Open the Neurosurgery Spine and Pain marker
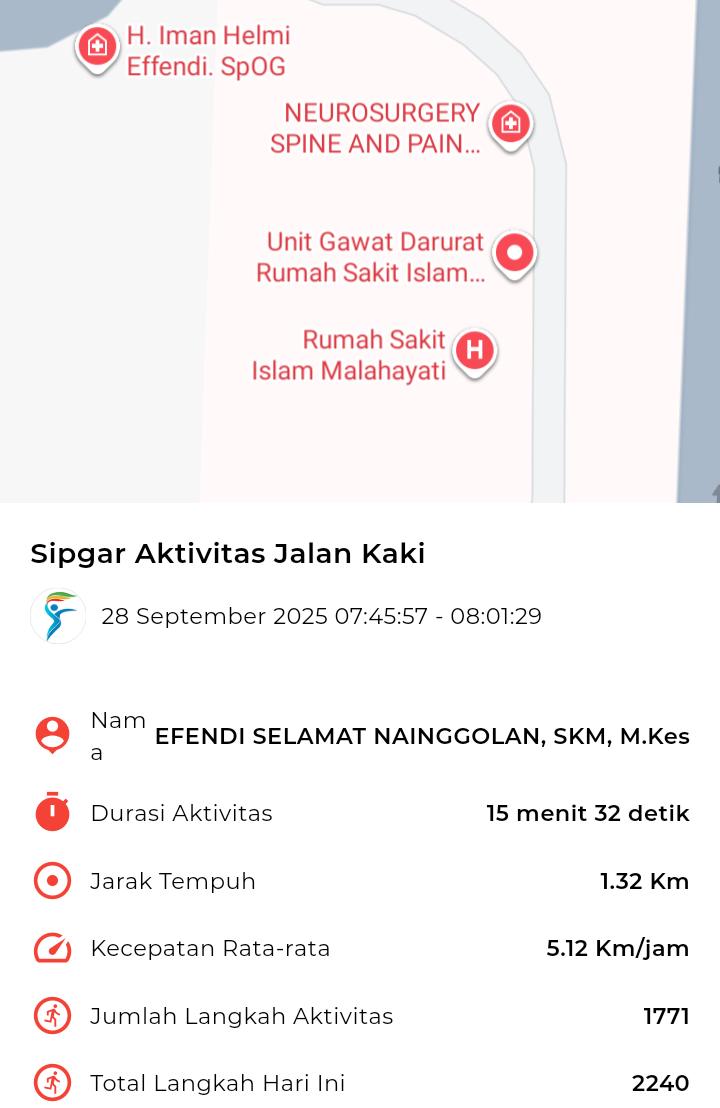 (510, 125)
